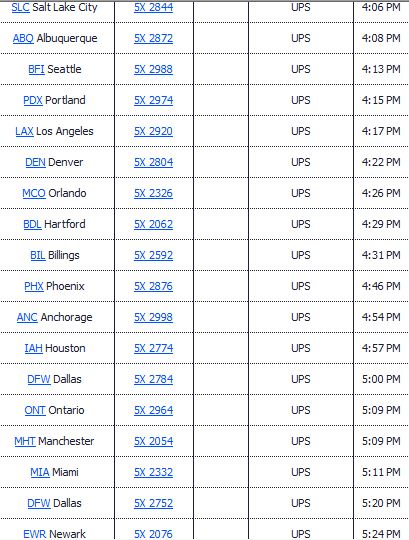Open the ANC Anchorage airport link

[27, 317]
